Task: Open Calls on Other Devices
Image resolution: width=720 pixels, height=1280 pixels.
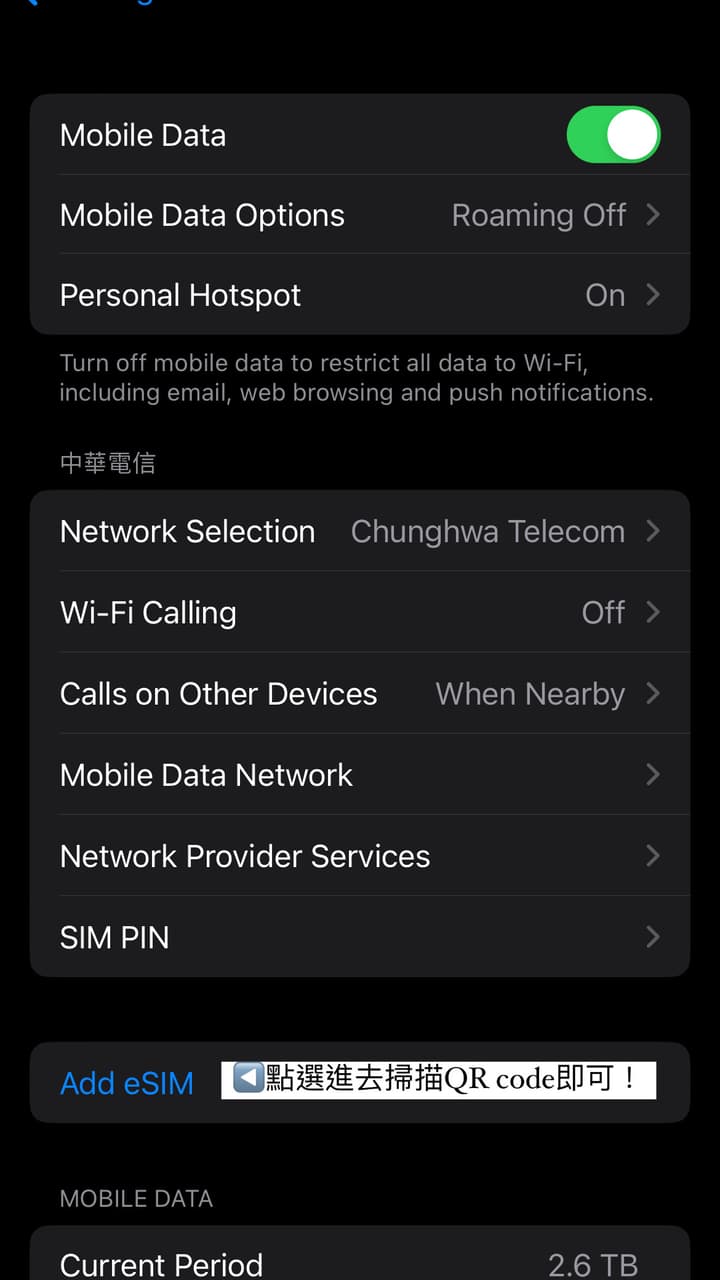Action: [360, 694]
